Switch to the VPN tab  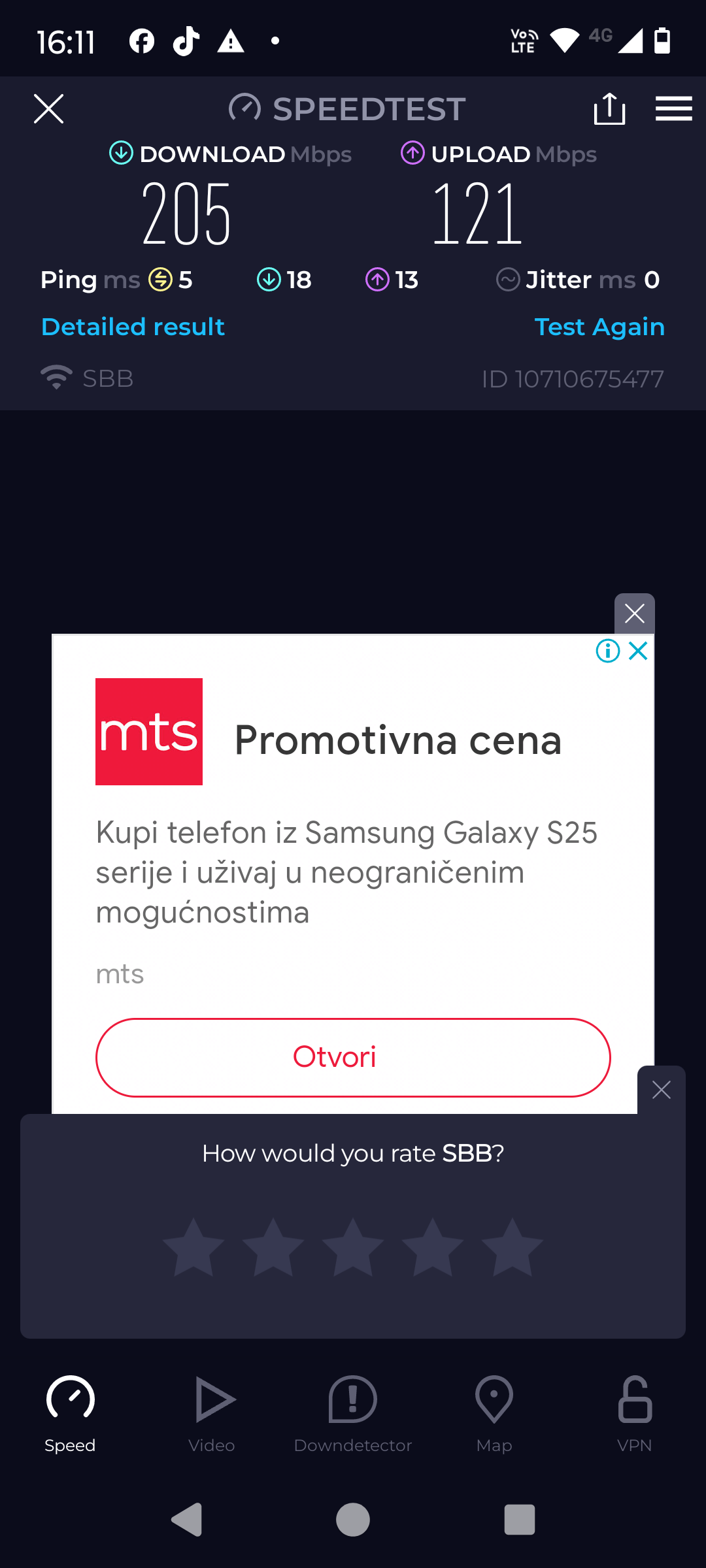(x=635, y=1413)
